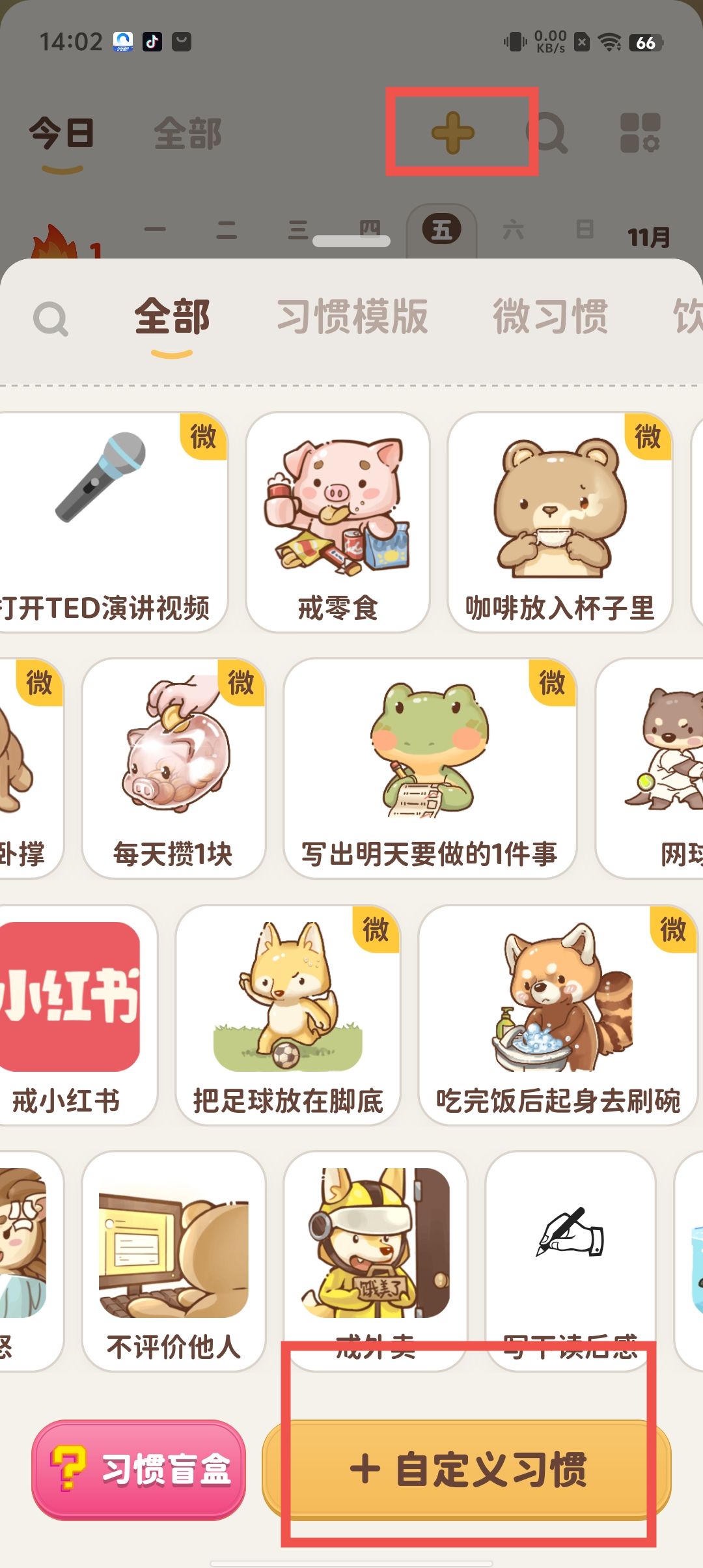703x1568 pixels.
Task: Switch to the 微习惯 tab
Action: click(550, 317)
